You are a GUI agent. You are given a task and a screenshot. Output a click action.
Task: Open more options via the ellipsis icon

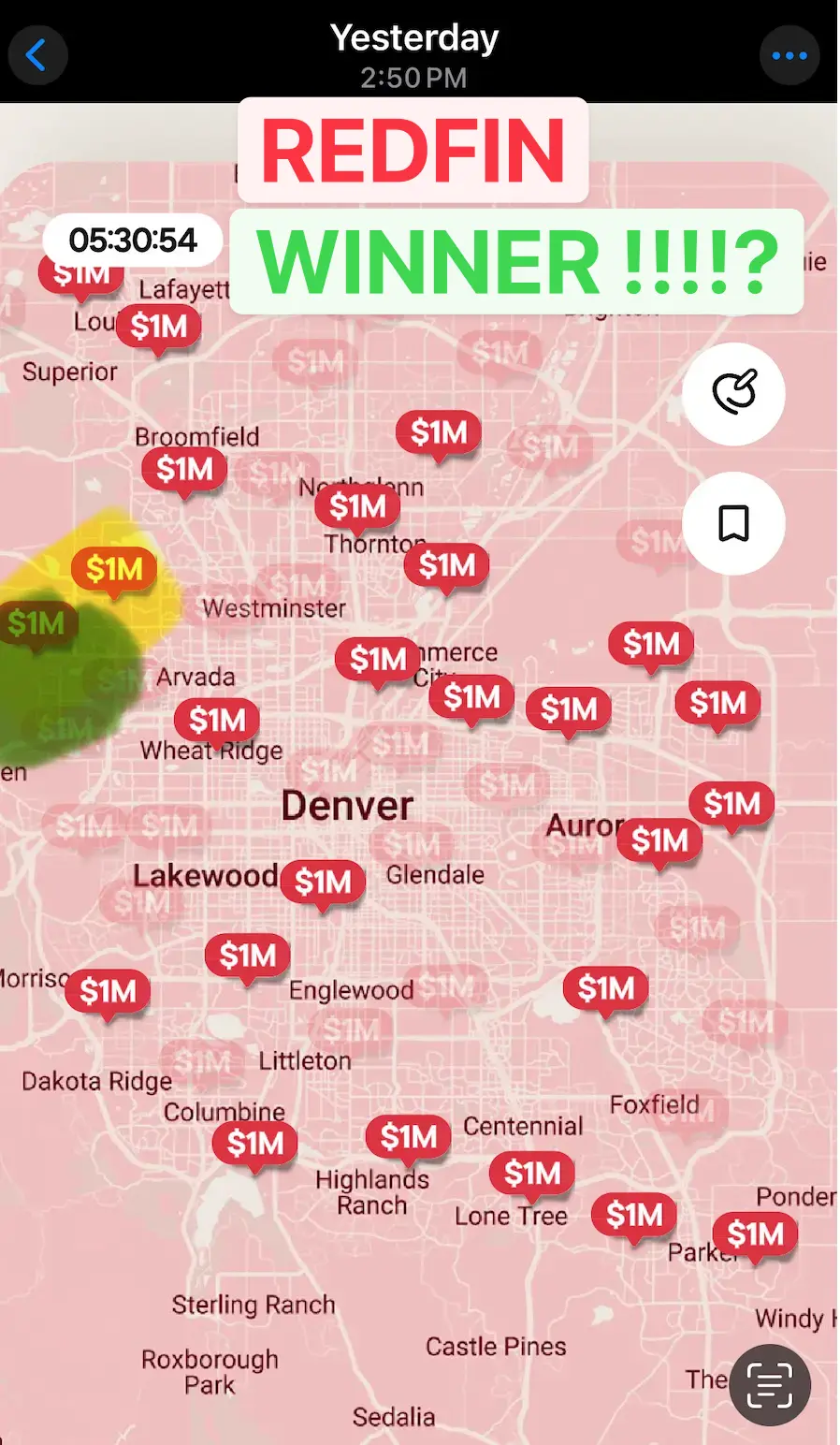click(x=789, y=54)
